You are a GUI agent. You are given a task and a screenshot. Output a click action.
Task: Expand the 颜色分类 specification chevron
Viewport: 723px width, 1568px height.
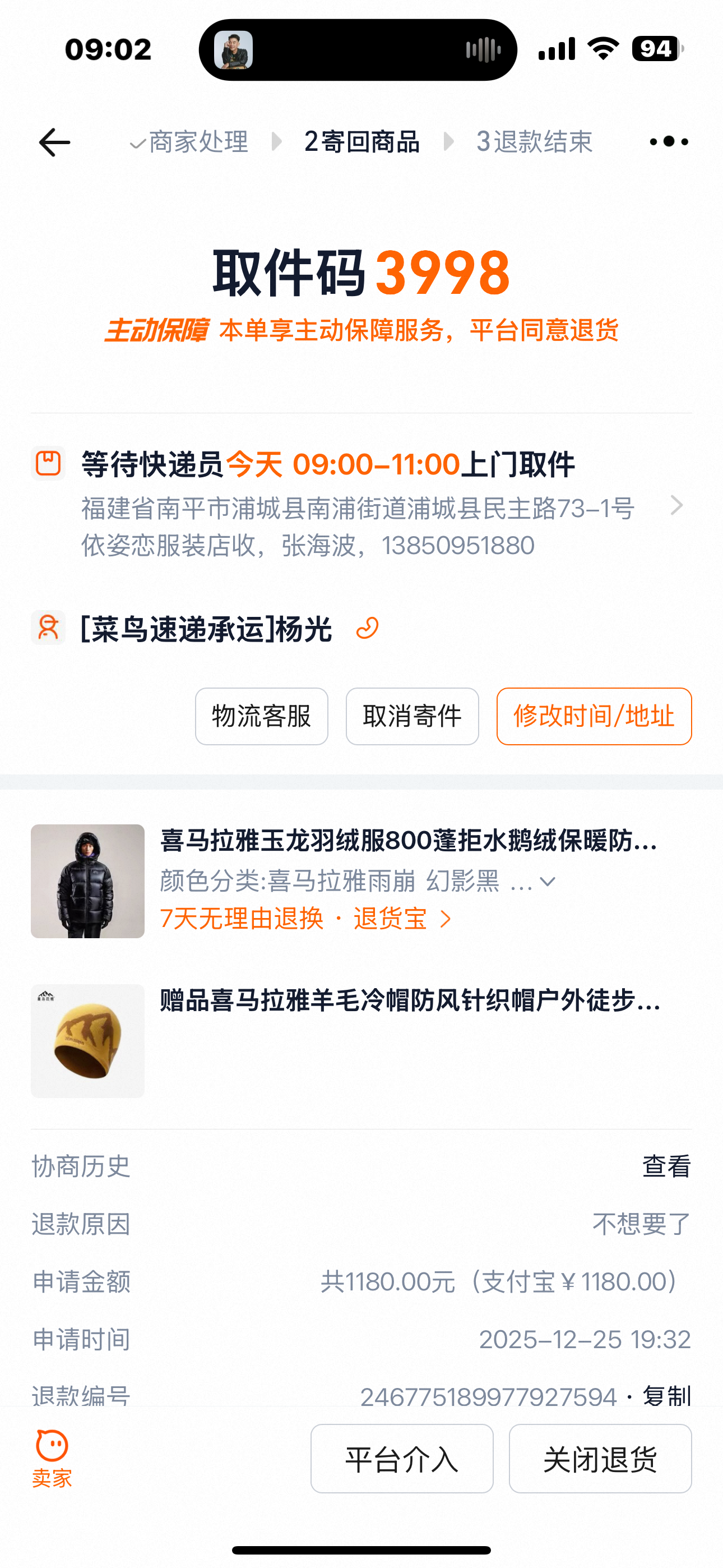pos(548,882)
